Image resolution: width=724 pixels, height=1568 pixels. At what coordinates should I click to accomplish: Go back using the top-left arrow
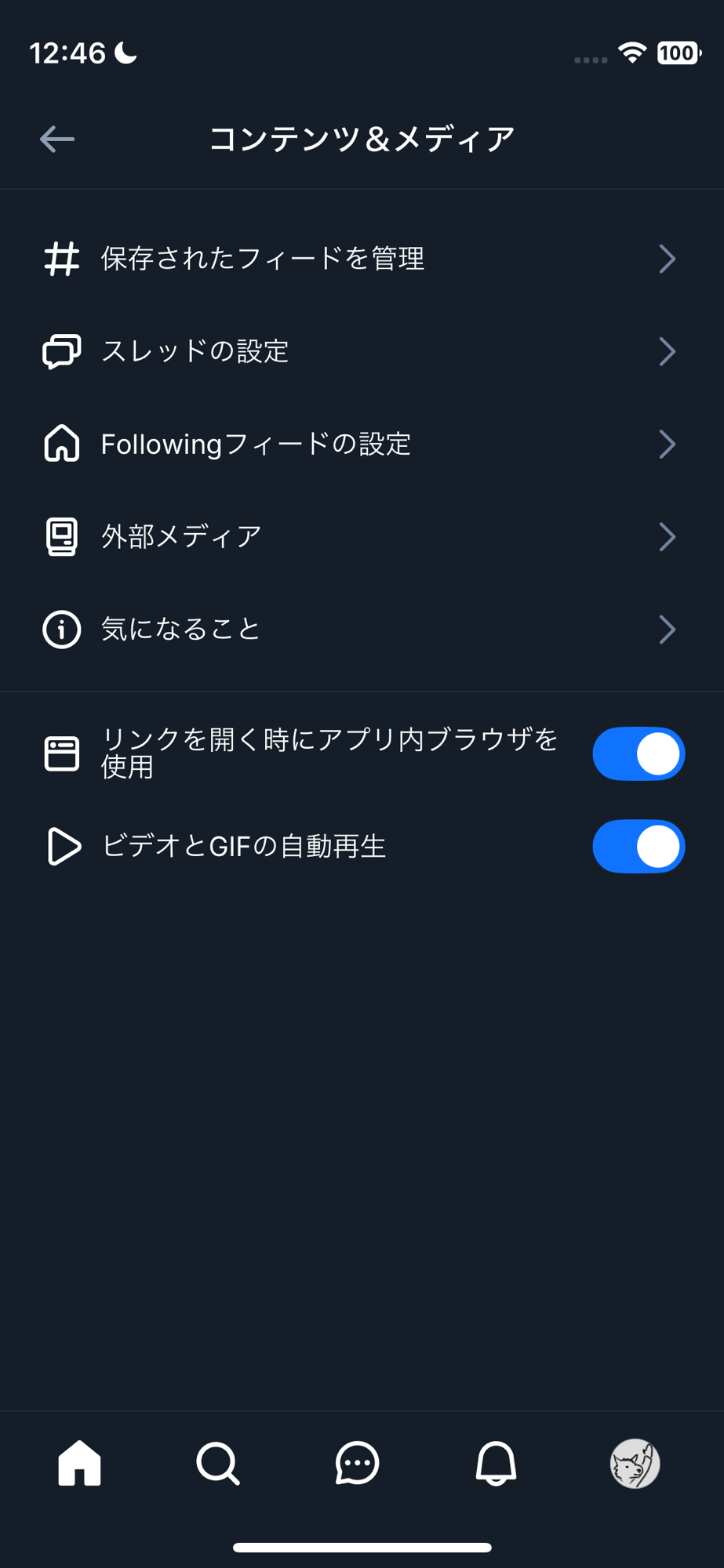57,140
